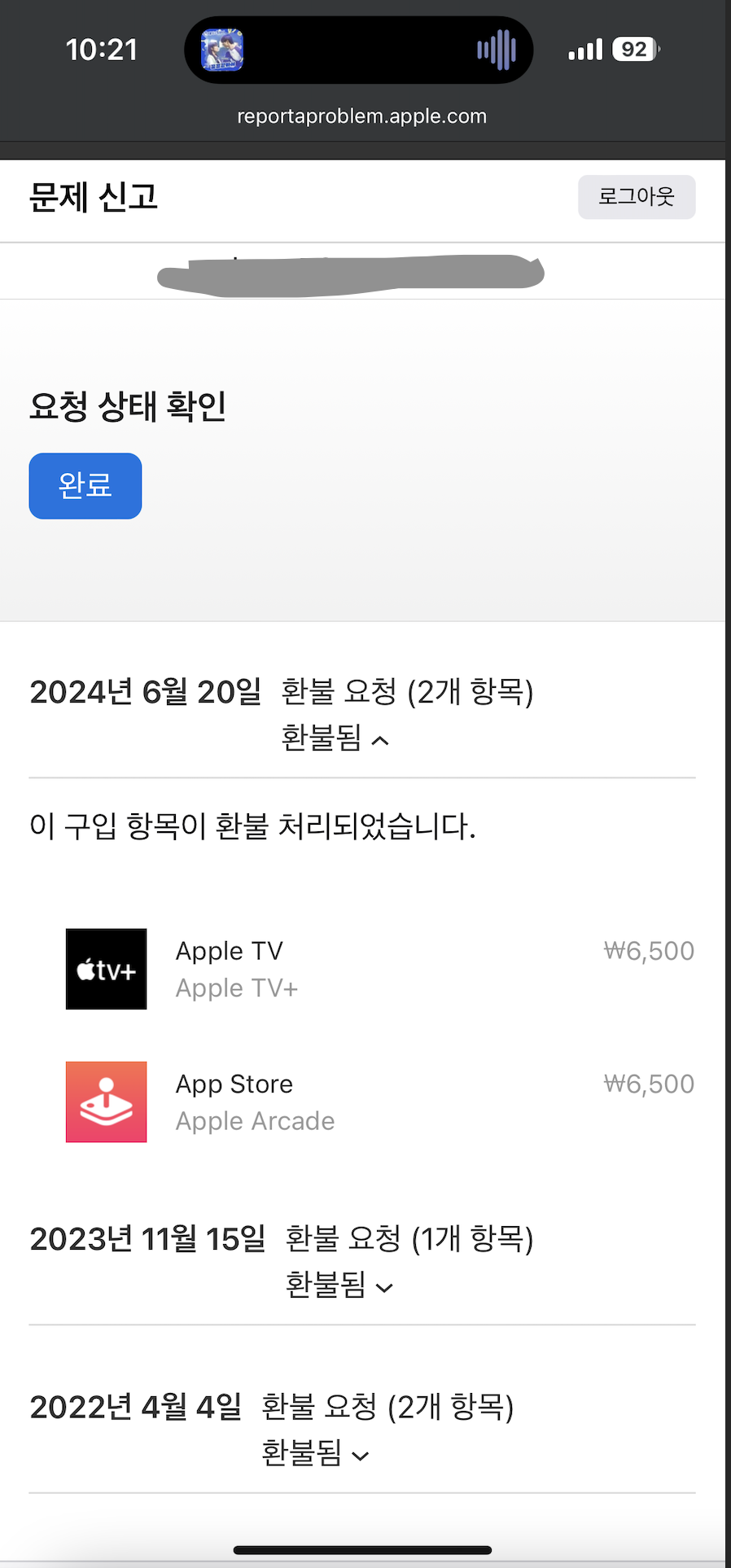The width and height of the screenshot is (731, 1568).
Task: Tap the 로그아웃 button
Action: (x=637, y=197)
